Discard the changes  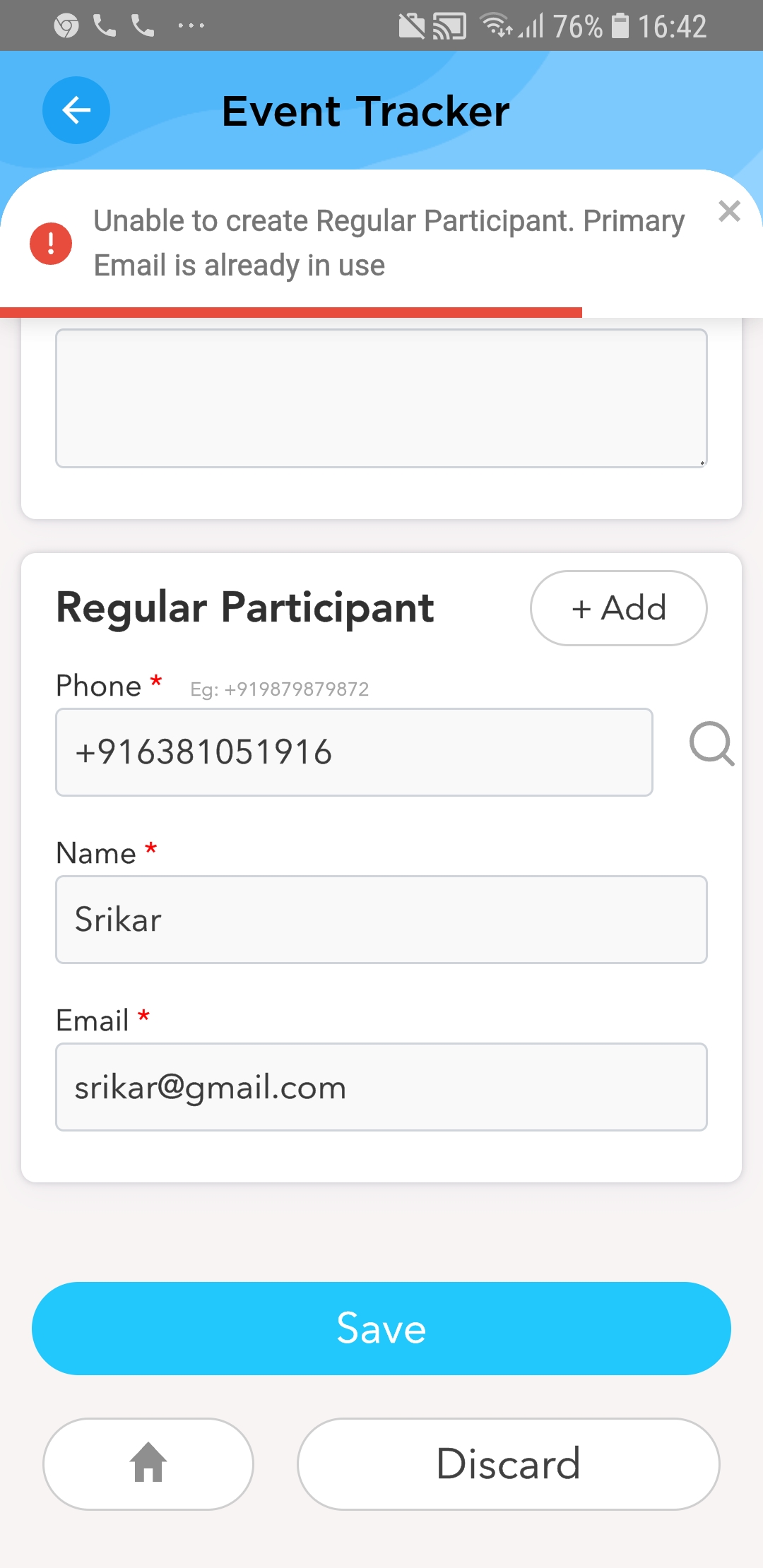509,1463
